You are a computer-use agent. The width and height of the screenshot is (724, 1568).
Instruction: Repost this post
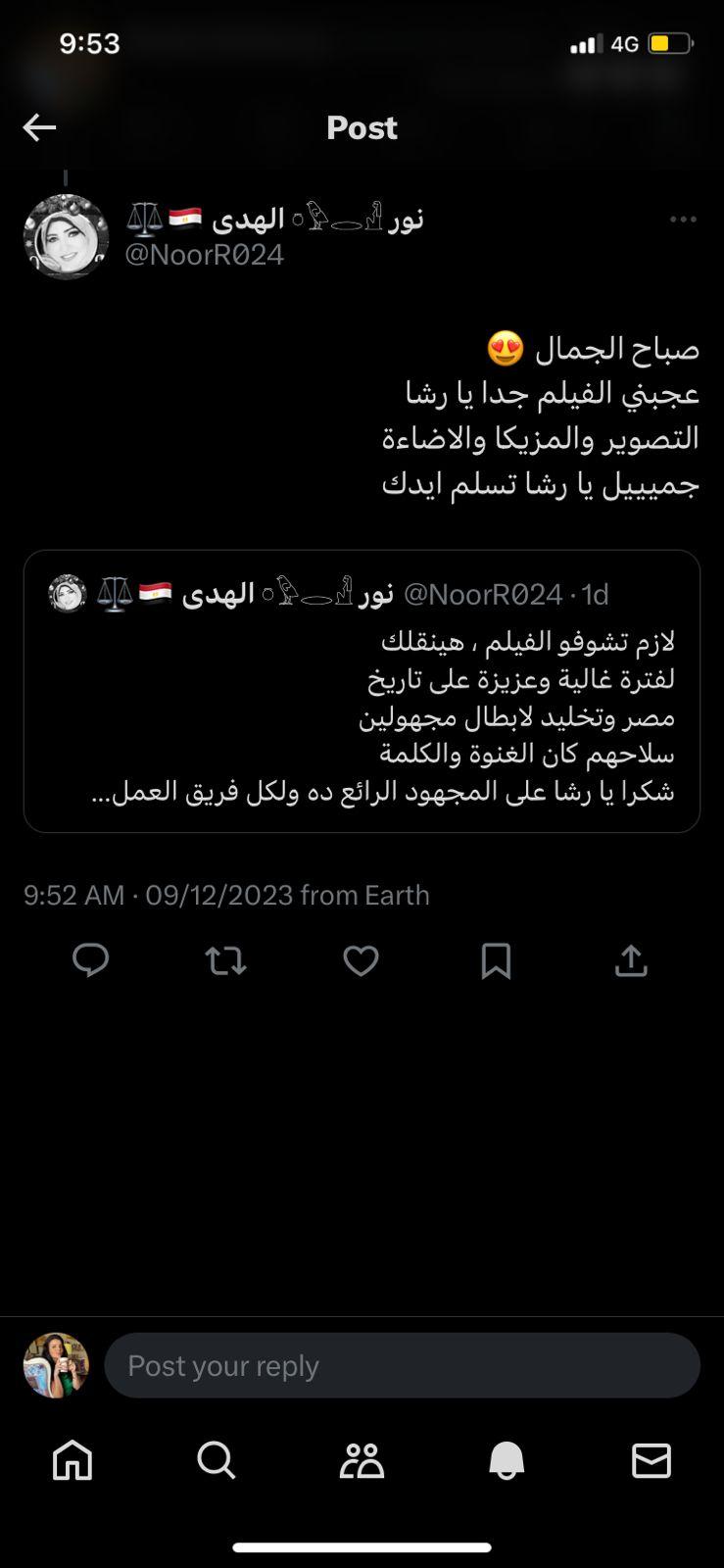(225, 960)
